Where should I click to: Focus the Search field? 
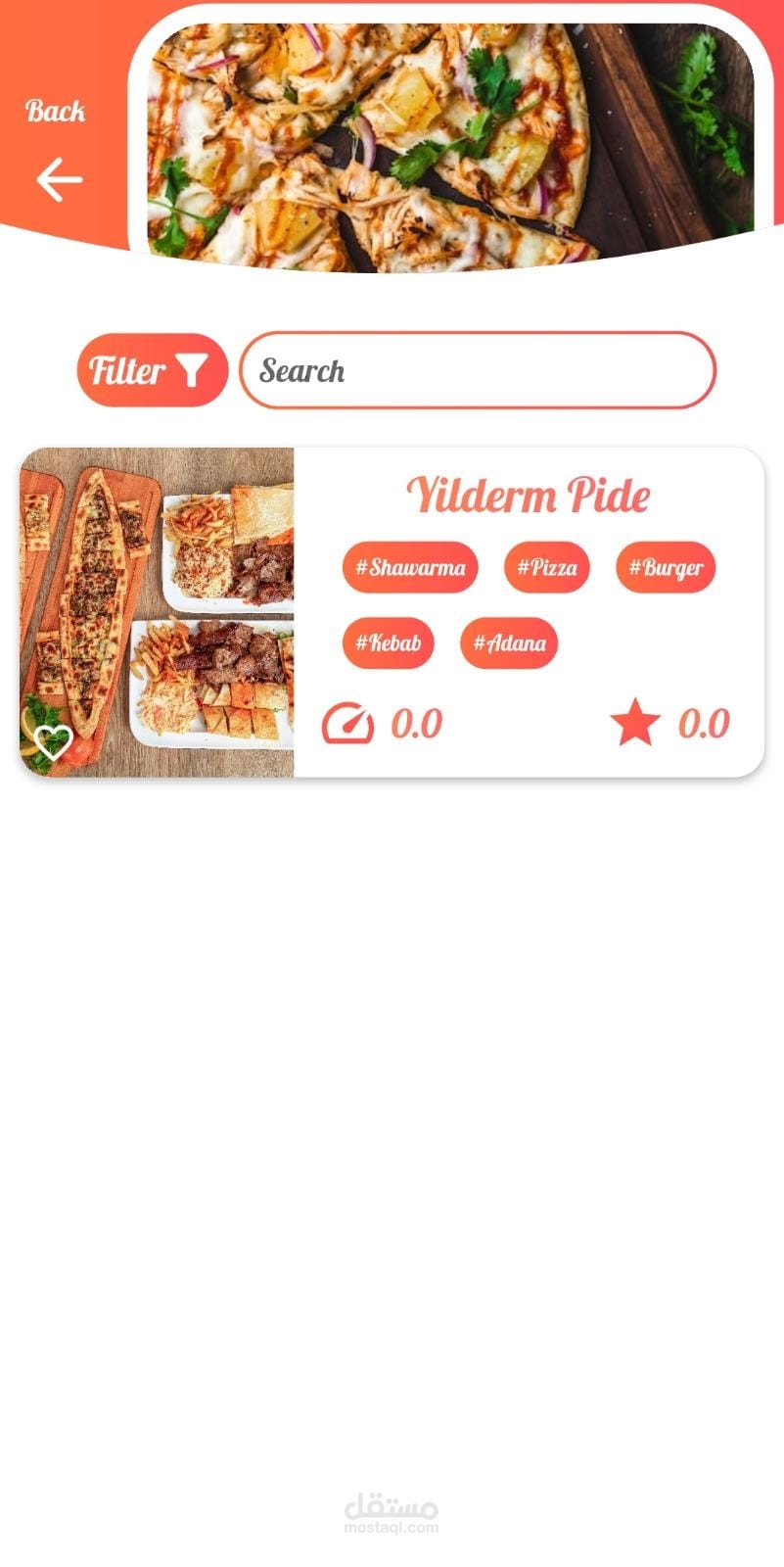478,370
